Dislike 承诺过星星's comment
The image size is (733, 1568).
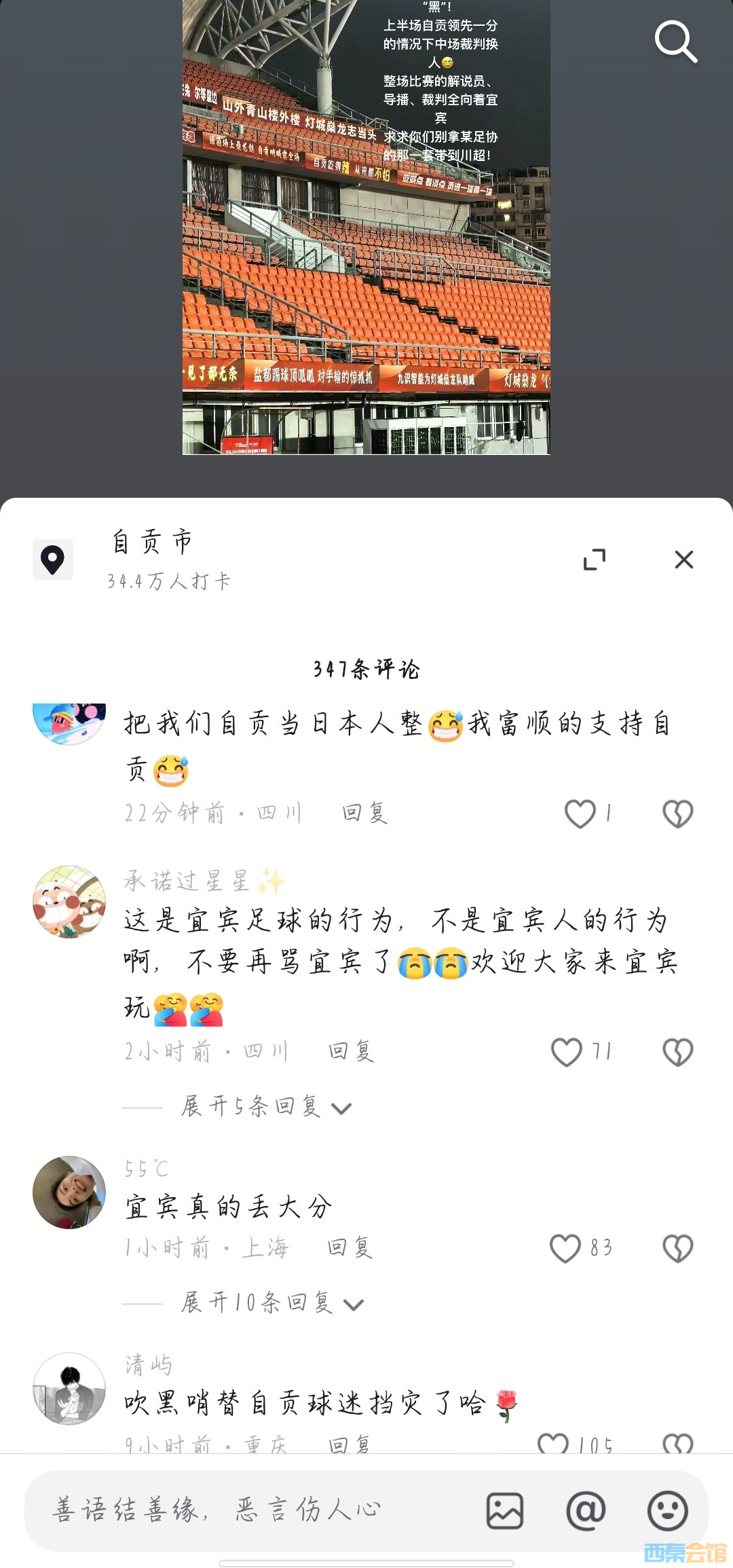677,1052
